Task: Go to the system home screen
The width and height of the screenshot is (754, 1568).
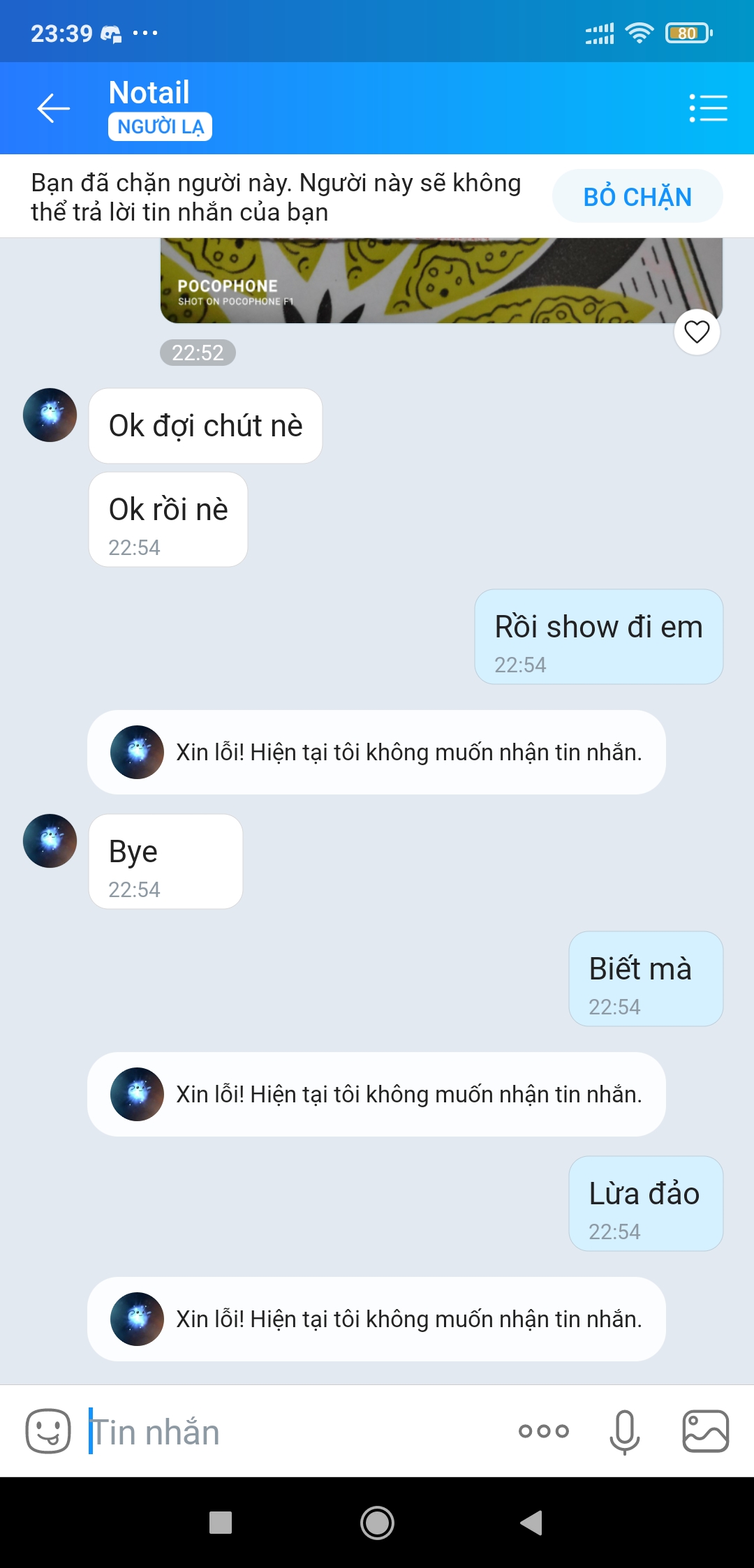Action: click(377, 1523)
